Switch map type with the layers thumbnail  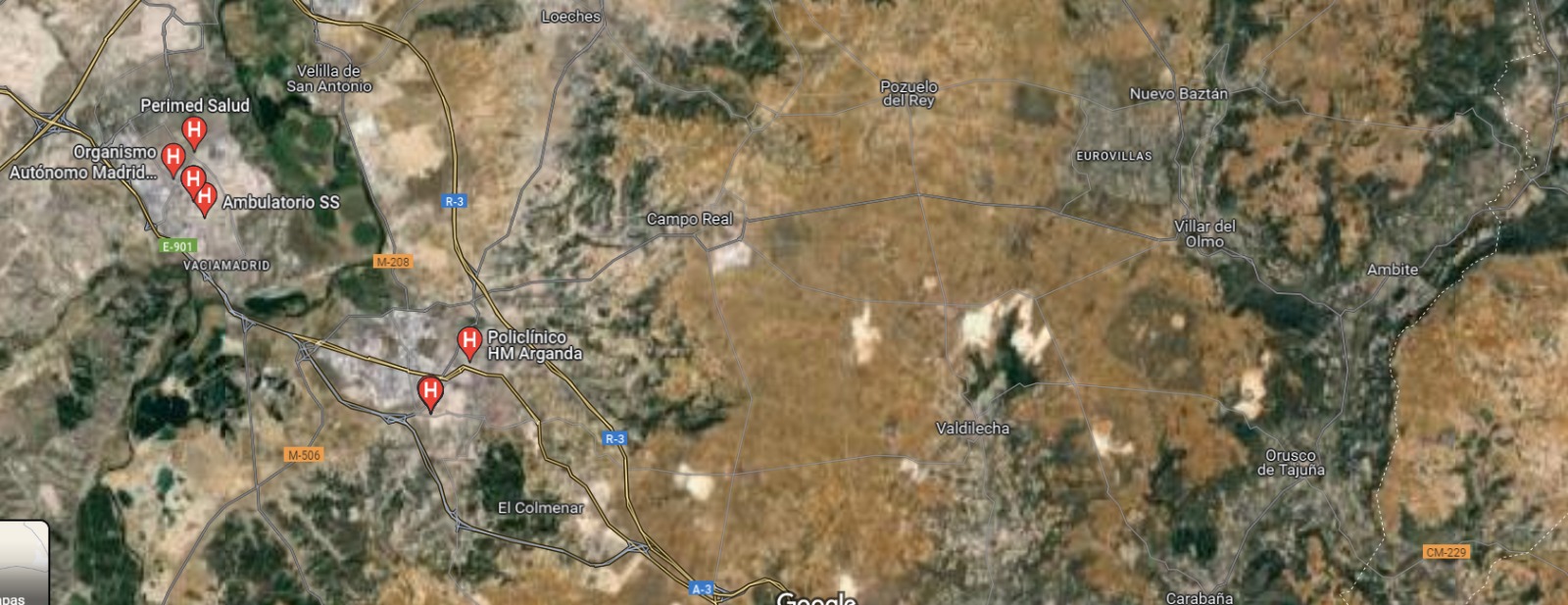(22, 562)
